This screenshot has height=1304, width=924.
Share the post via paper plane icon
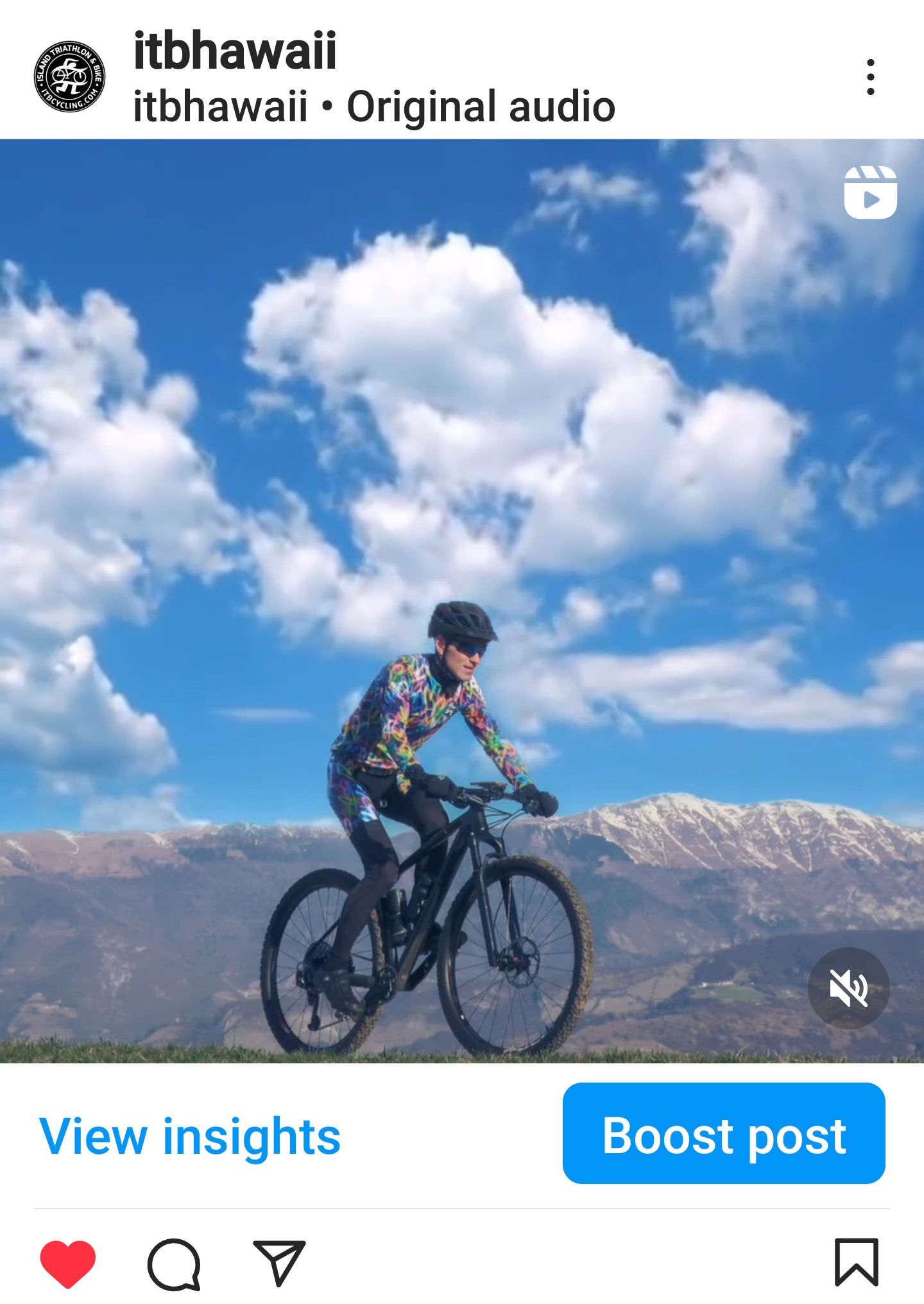tap(279, 1263)
